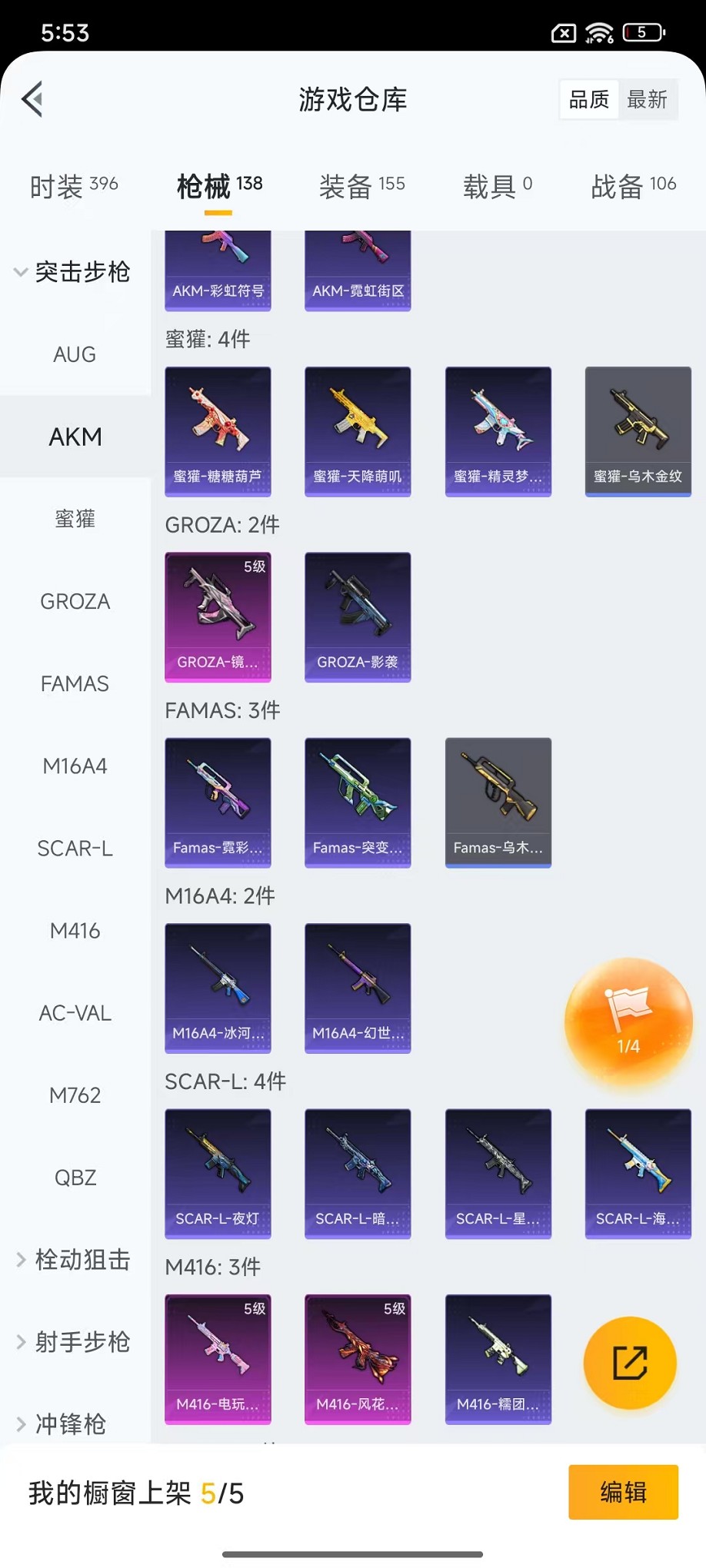Tap the yellow share floating button

coord(630,1363)
